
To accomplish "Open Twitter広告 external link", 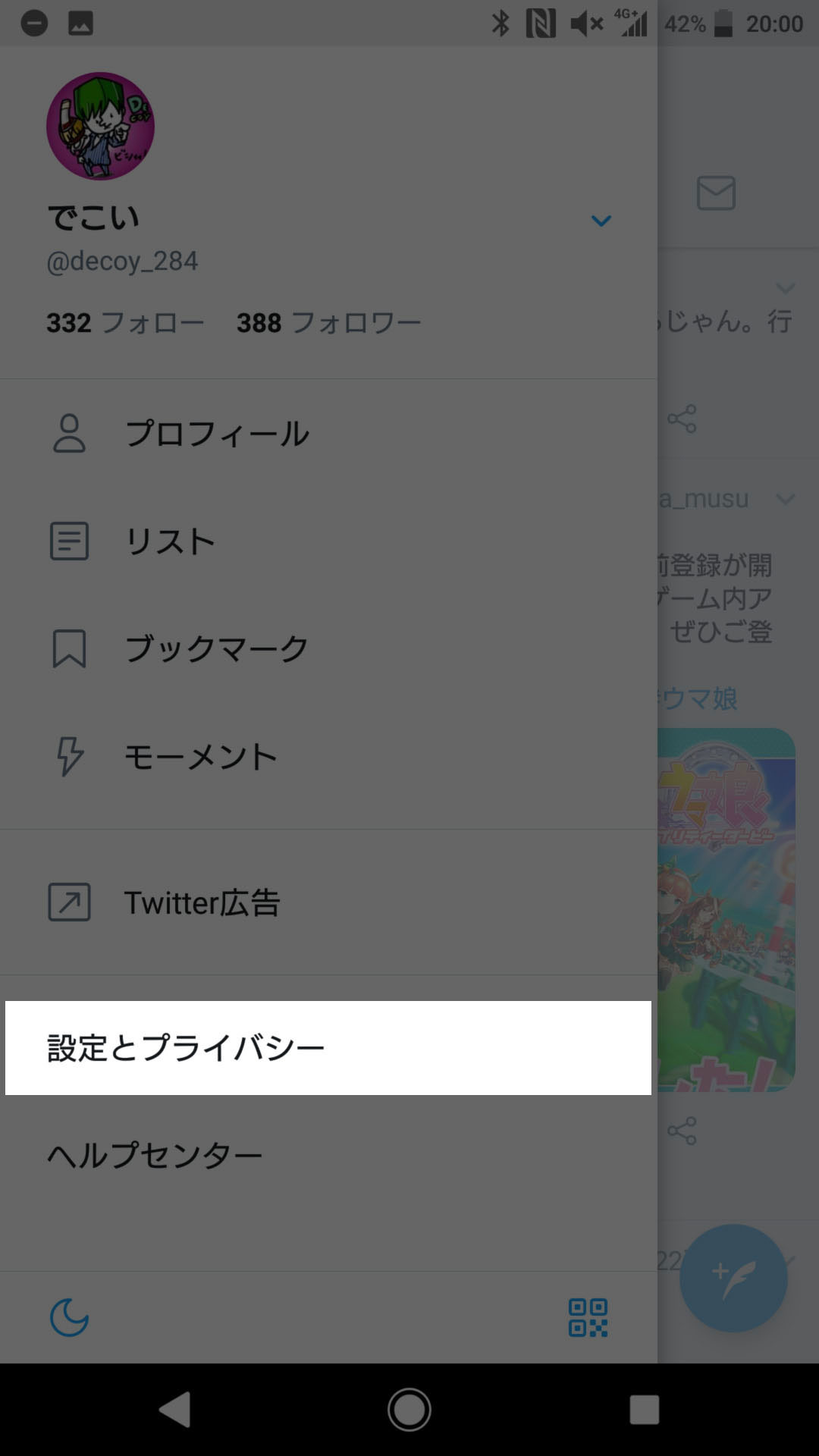I will point(328,902).
